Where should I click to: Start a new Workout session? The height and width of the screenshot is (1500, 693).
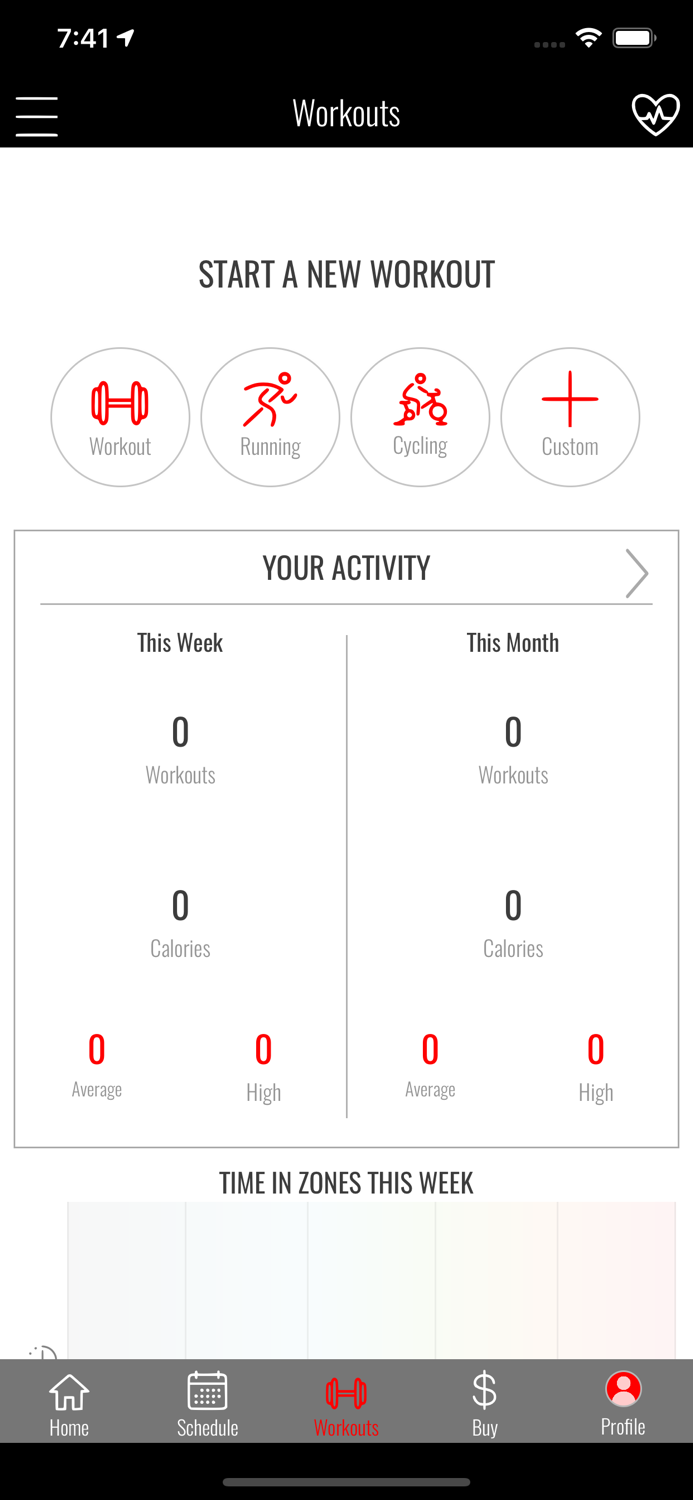click(x=120, y=417)
